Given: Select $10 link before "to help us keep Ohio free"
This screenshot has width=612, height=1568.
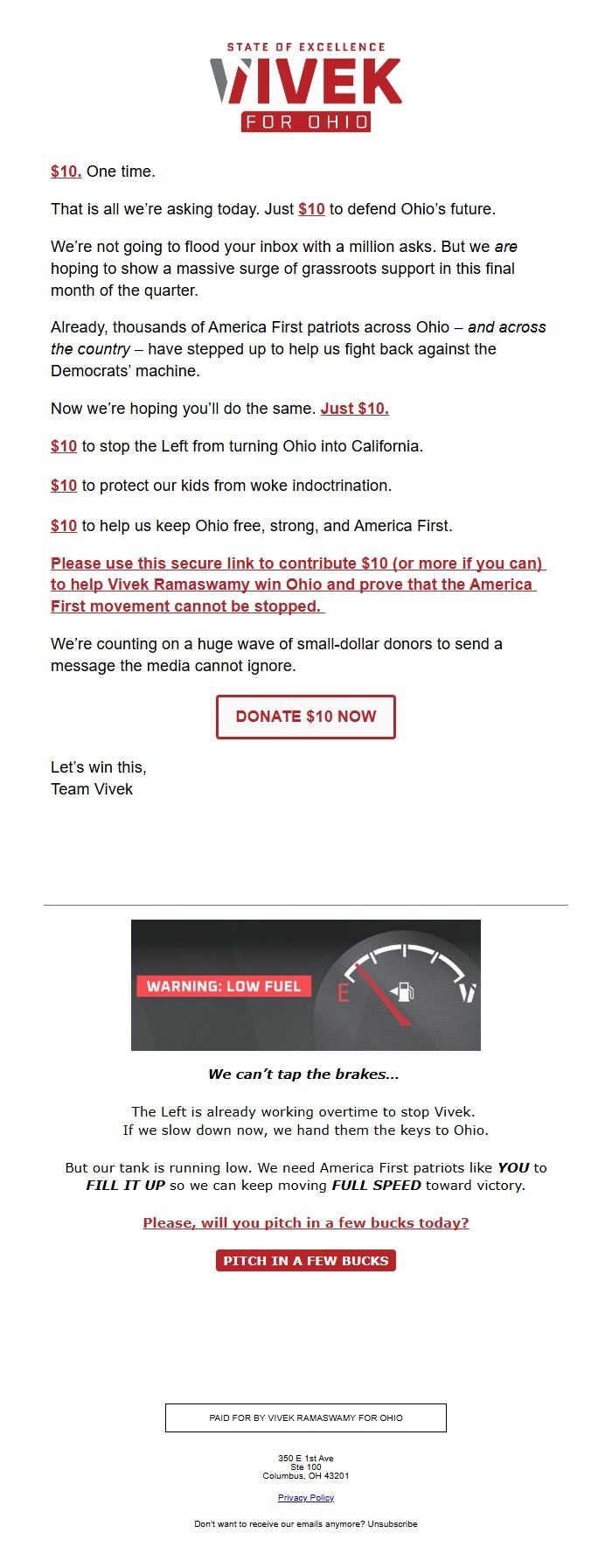Looking at the screenshot, I should 64,526.
